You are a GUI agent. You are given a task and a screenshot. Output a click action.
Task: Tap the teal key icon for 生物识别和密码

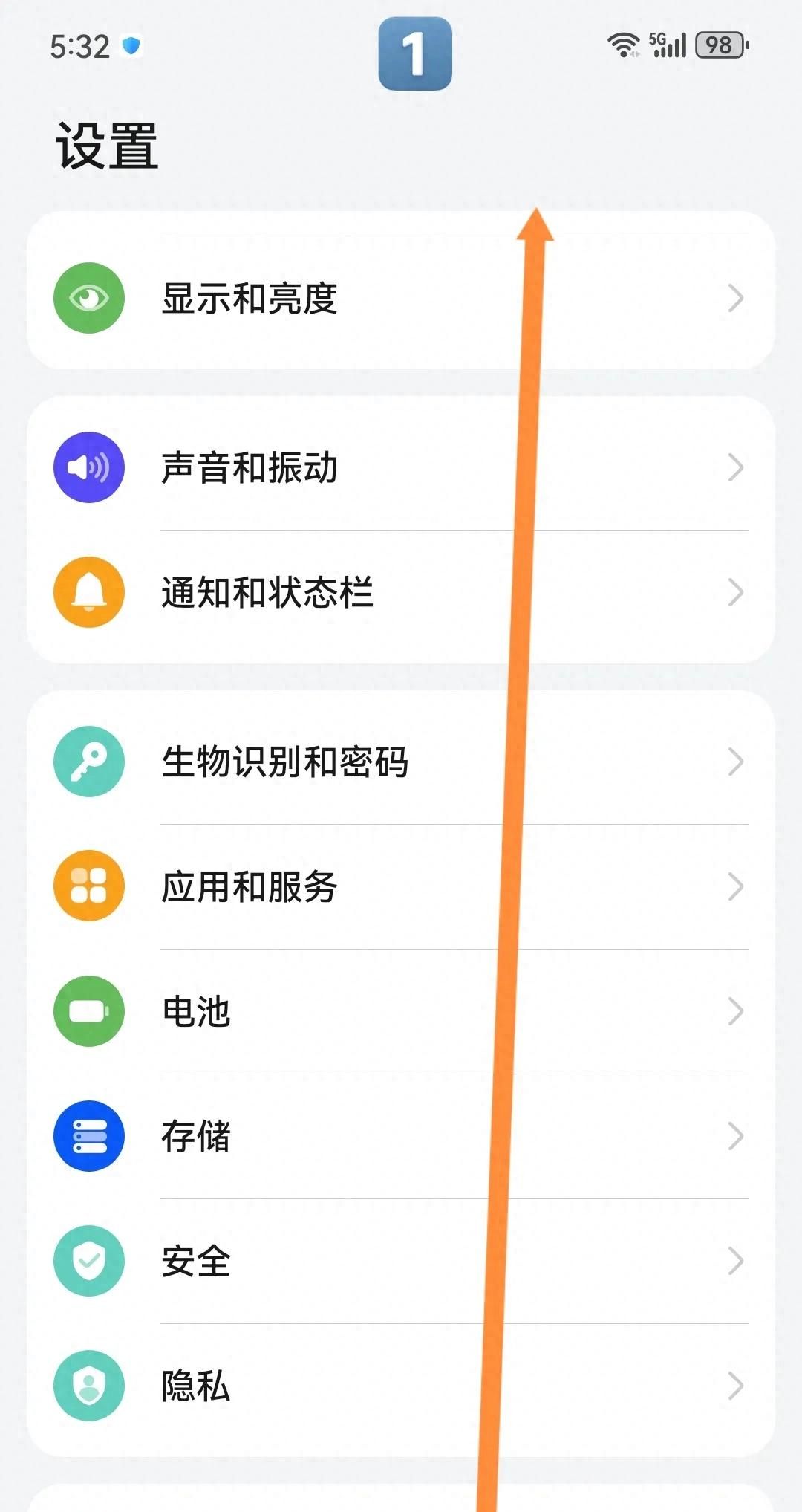[88, 762]
